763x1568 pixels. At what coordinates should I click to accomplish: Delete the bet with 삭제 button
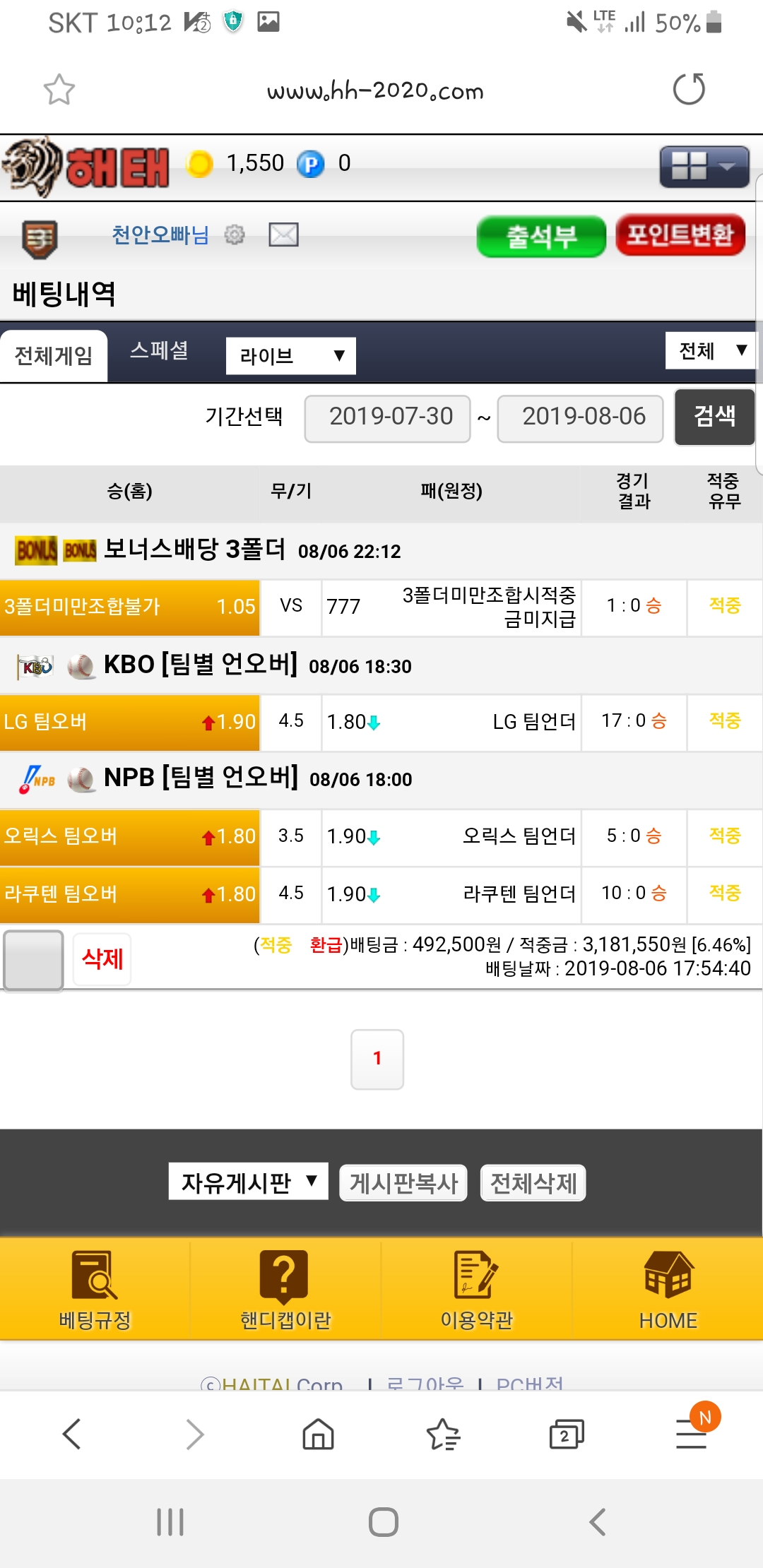click(102, 958)
